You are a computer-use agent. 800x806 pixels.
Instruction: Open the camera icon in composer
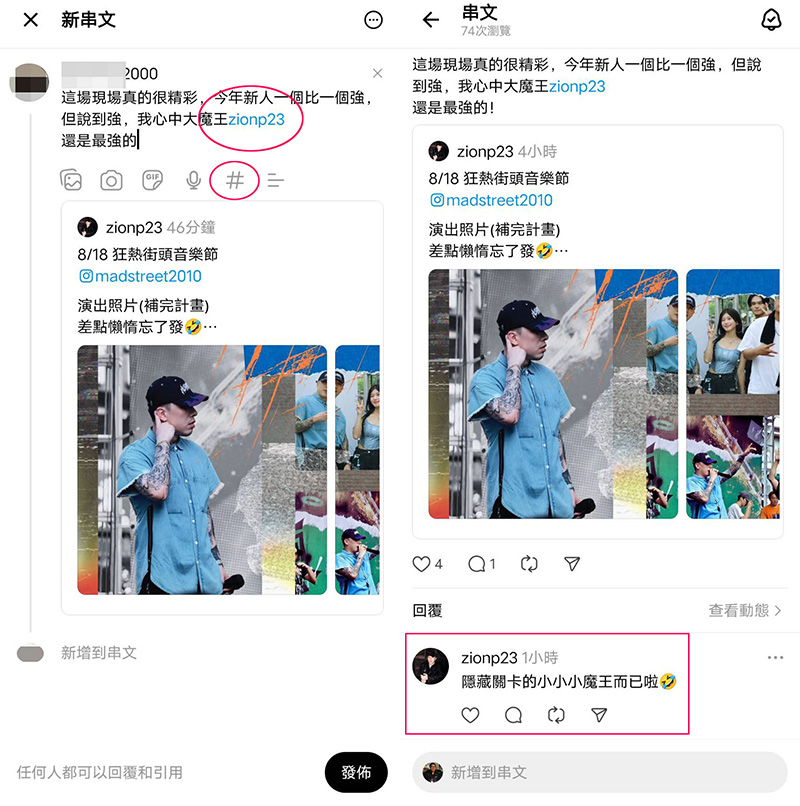[x=111, y=181]
